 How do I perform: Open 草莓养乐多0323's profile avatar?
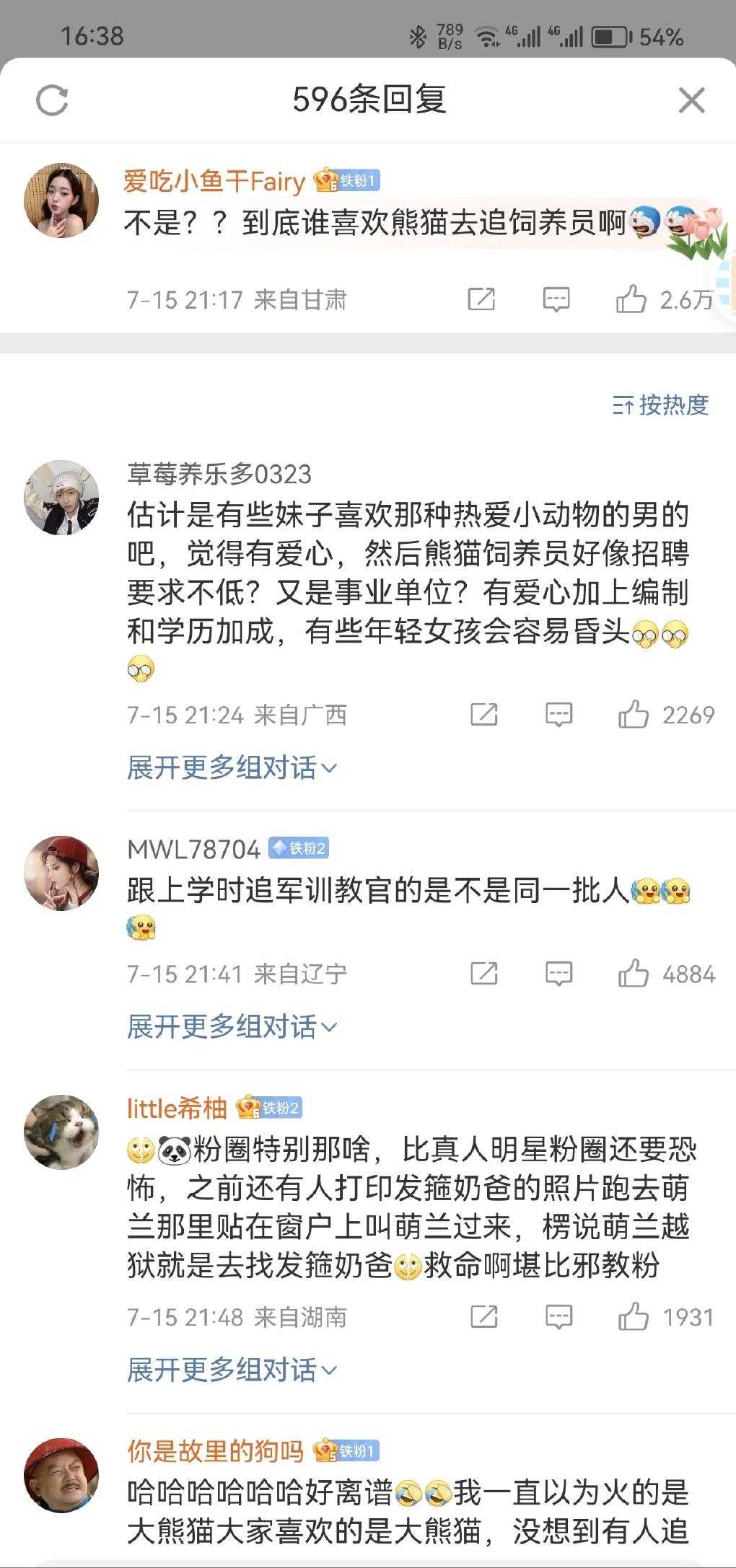pos(61,498)
